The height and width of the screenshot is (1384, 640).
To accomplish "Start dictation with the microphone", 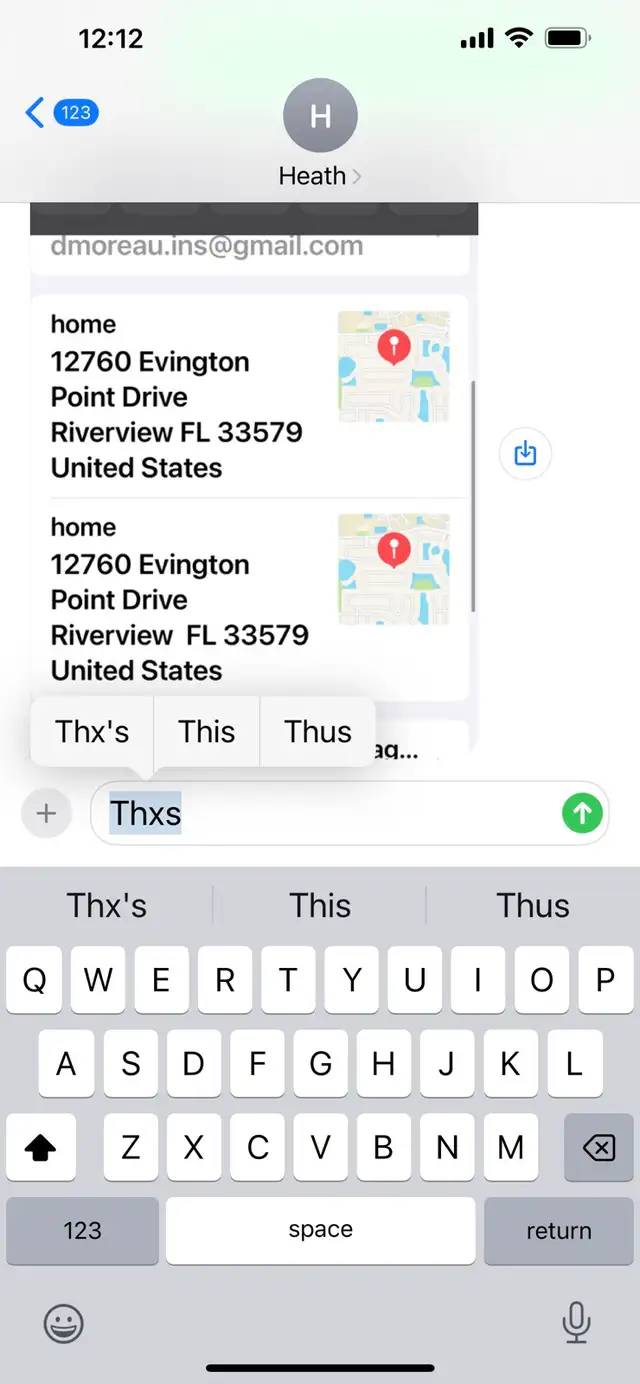I will point(576,1325).
